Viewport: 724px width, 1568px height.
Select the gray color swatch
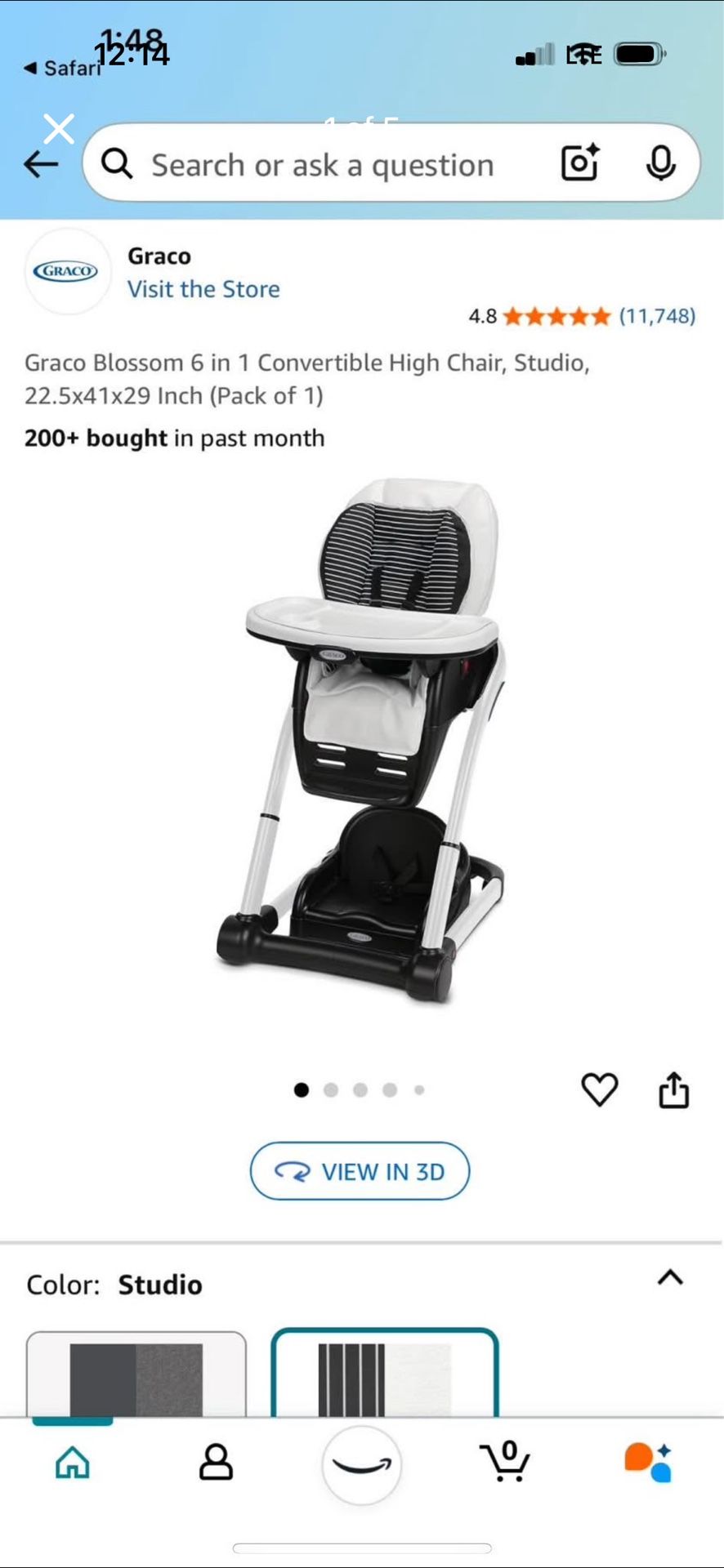point(136,1379)
